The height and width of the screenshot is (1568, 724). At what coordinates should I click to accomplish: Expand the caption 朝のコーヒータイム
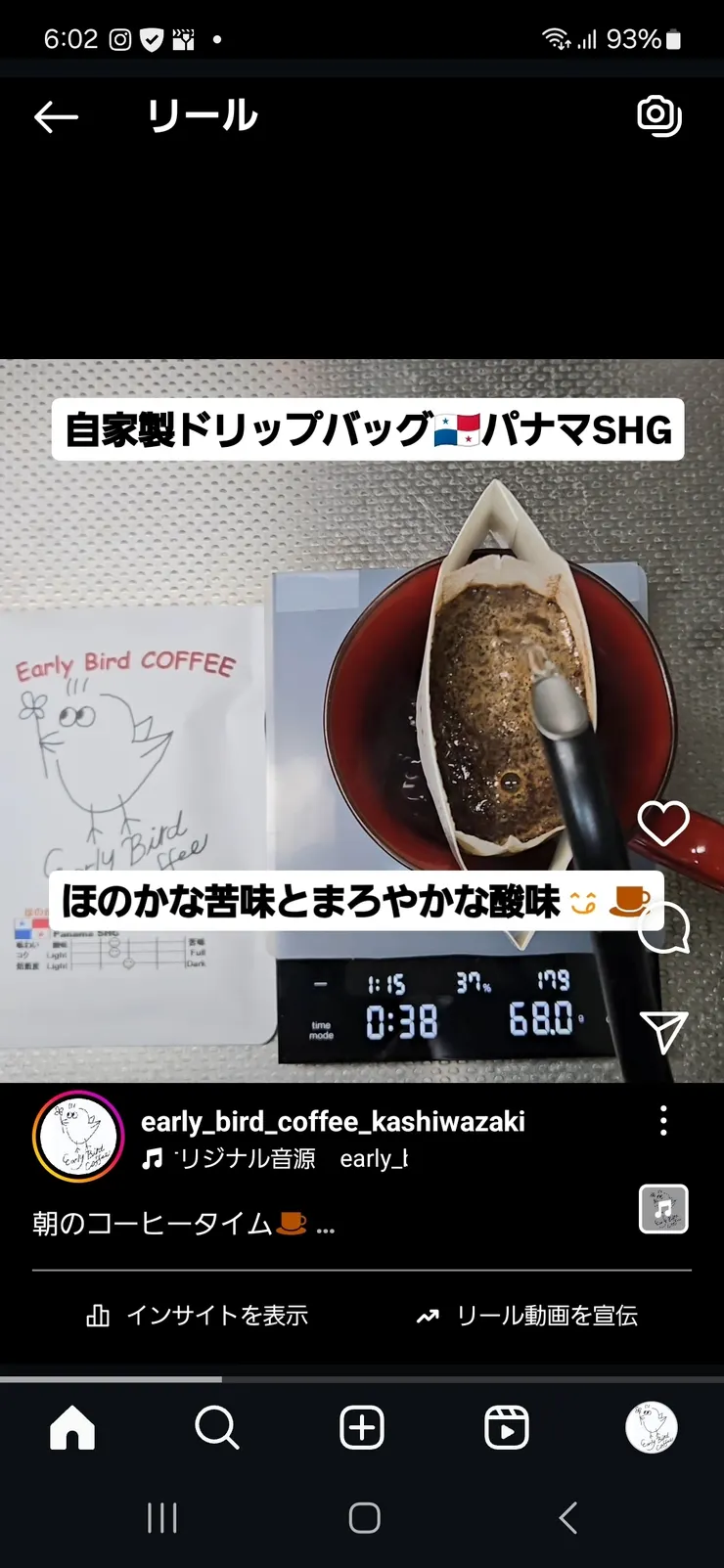point(183,1225)
